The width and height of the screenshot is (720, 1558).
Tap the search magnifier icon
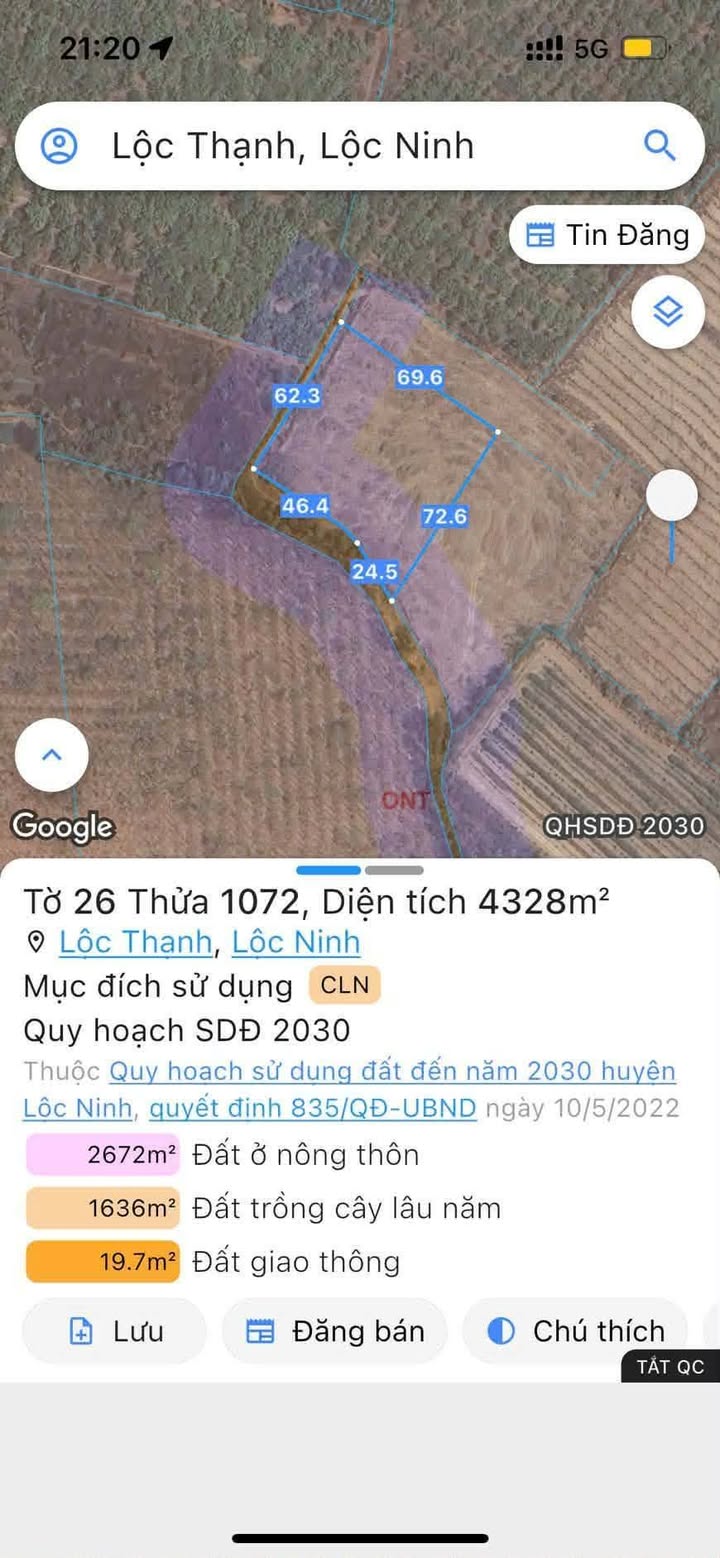pyautogui.click(x=660, y=146)
